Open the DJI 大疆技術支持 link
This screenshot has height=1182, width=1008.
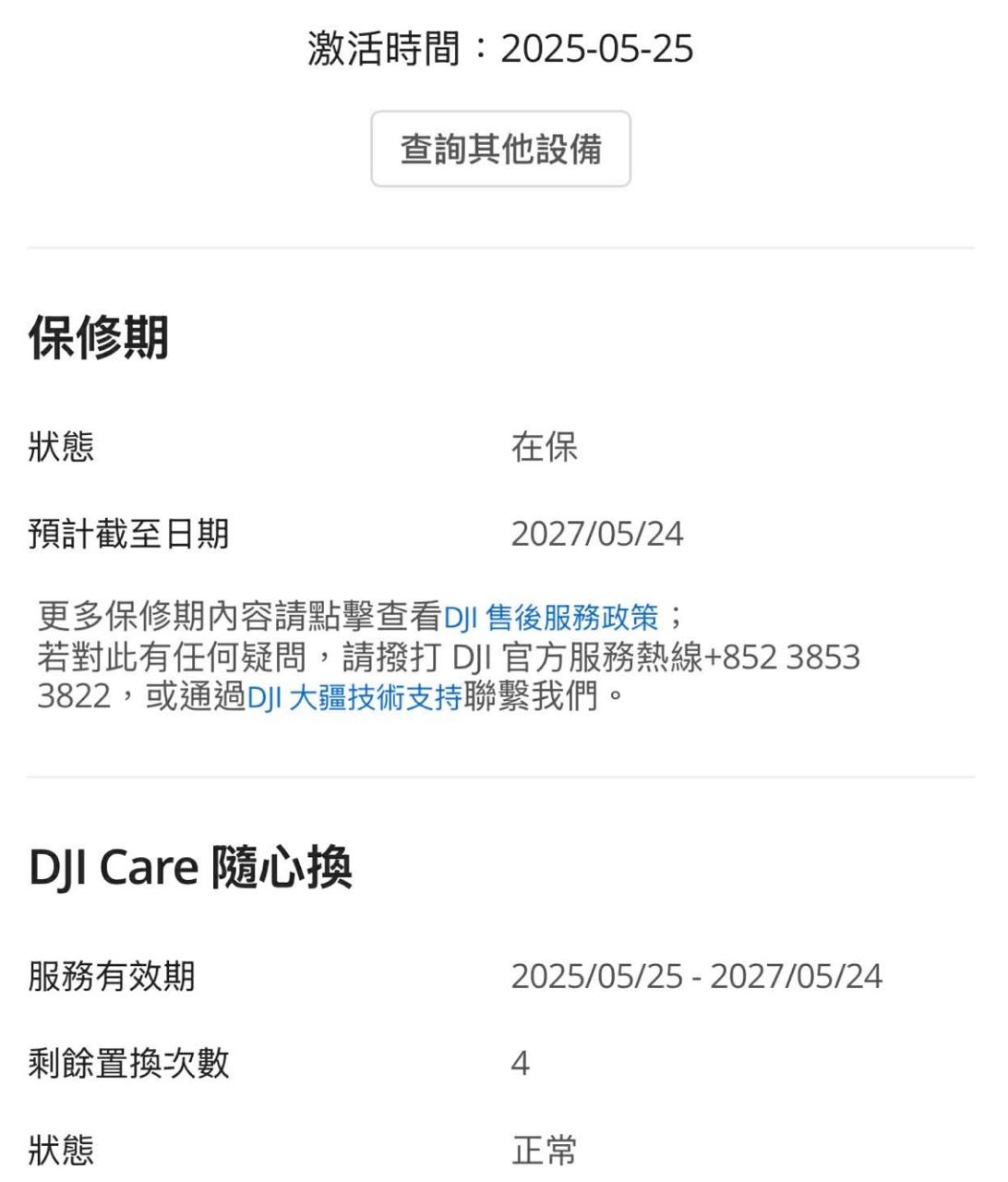point(354,697)
